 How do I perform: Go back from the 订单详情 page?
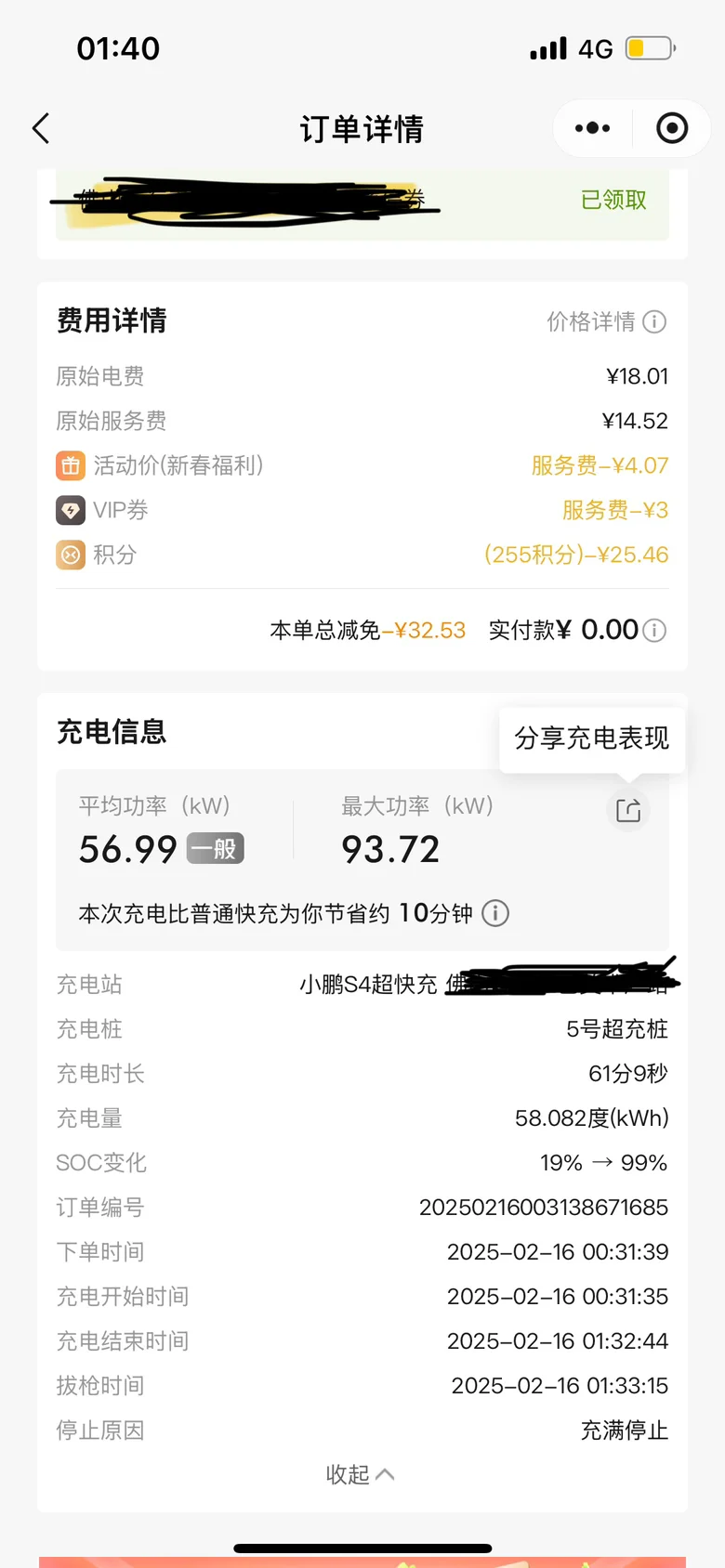pyautogui.click(x=41, y=128)
